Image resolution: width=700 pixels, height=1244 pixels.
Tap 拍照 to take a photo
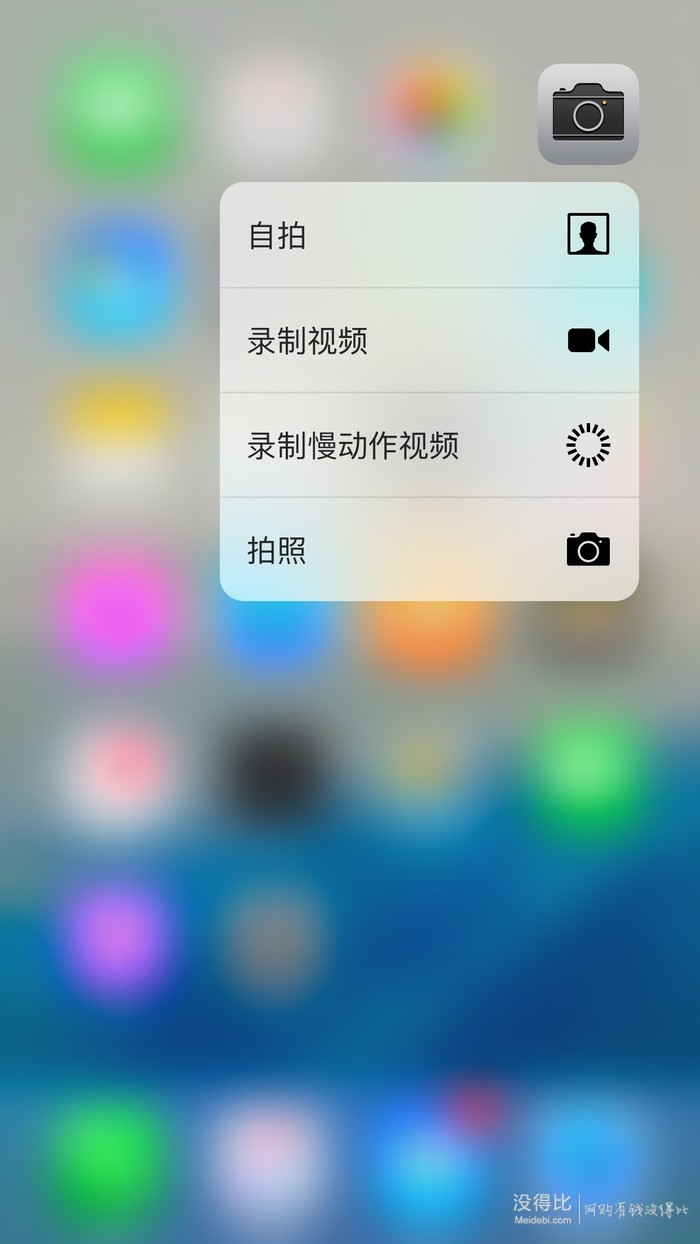pos(428,550)
